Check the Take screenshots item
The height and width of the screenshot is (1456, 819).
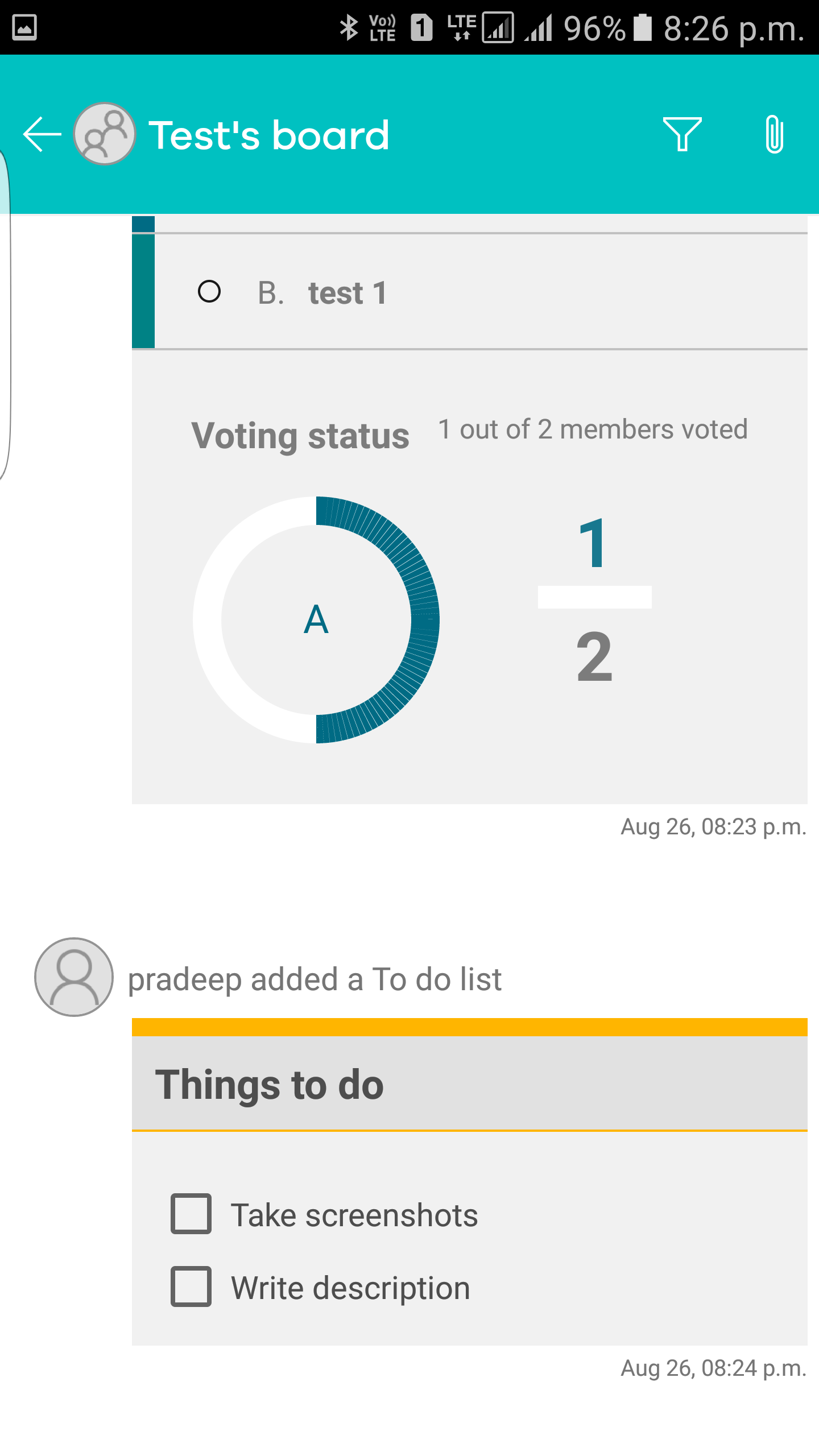tap(191, 1214)
